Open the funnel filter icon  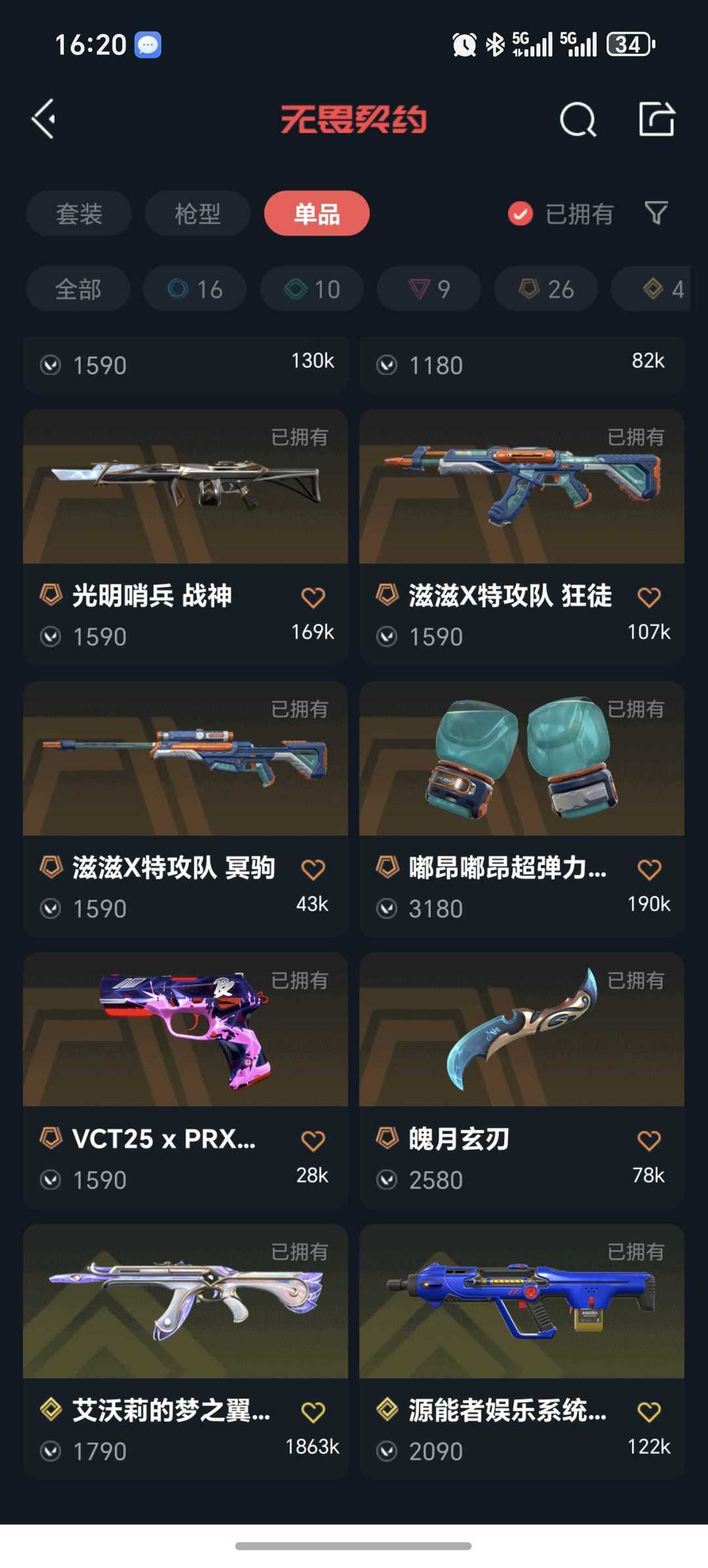[656, 213]
